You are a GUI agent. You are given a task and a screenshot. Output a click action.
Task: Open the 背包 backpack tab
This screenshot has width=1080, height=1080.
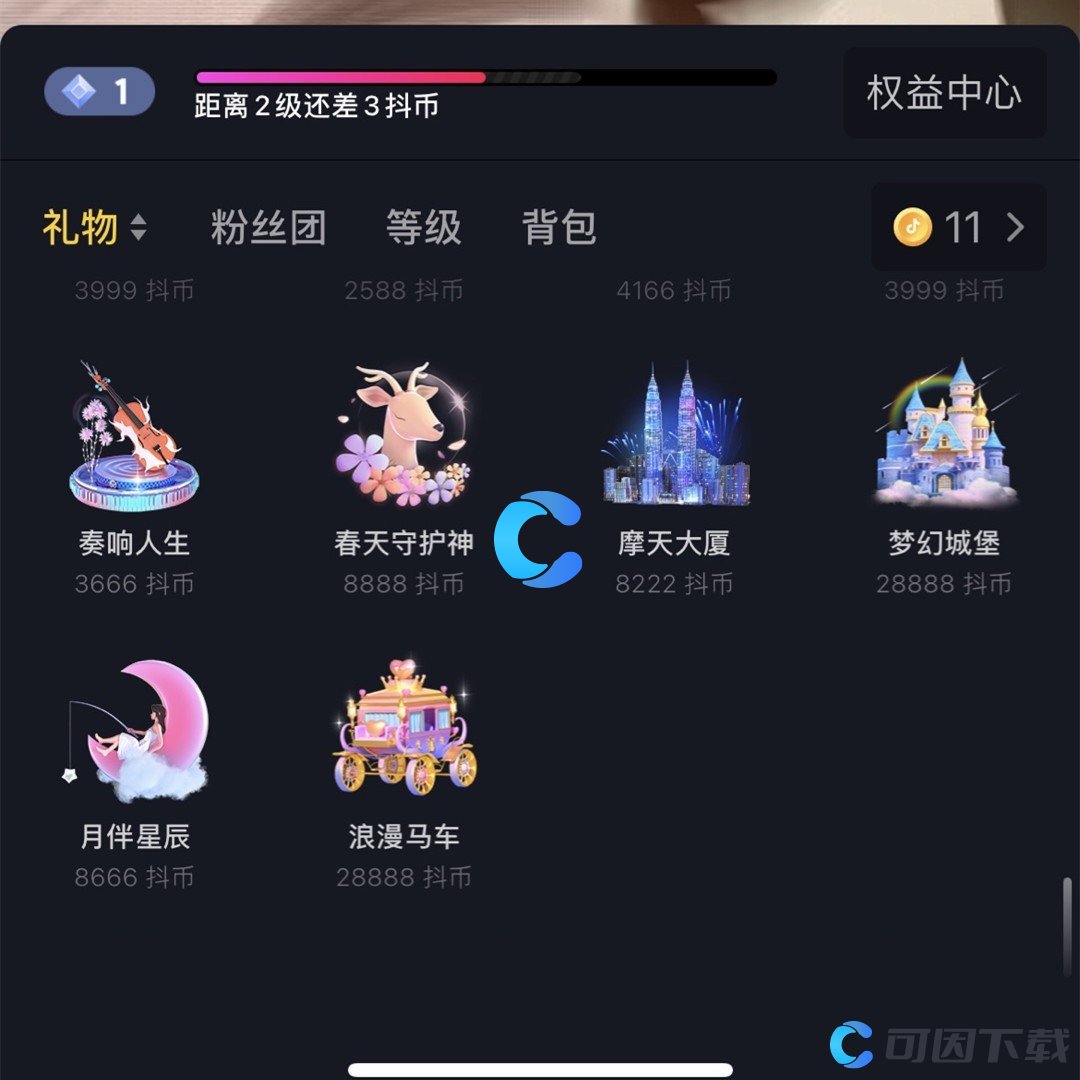(x=559, y=228)
